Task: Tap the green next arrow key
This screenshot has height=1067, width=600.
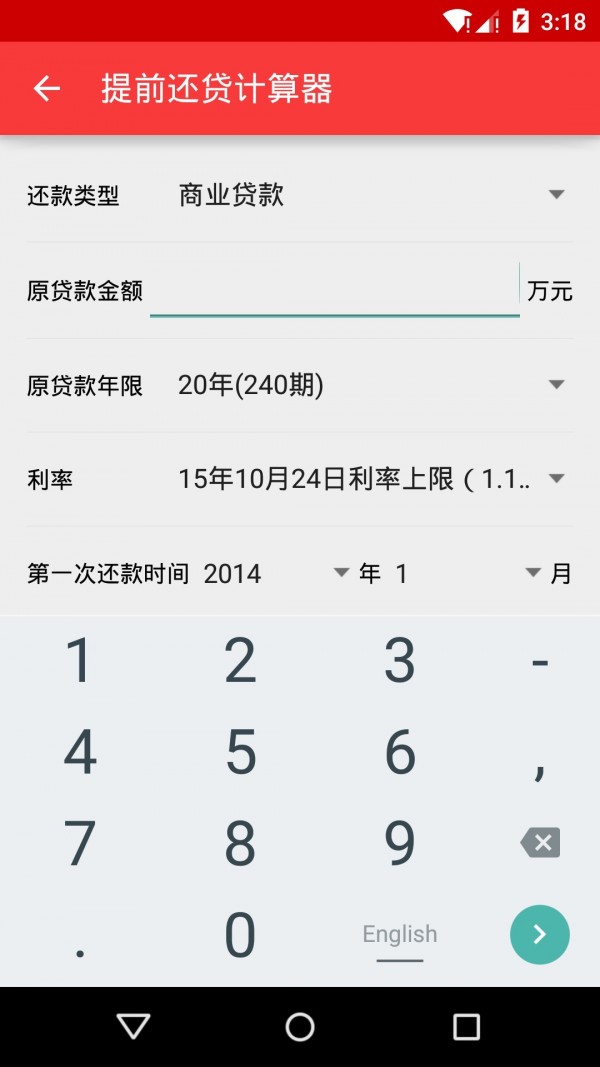Action: pos(540,934)
